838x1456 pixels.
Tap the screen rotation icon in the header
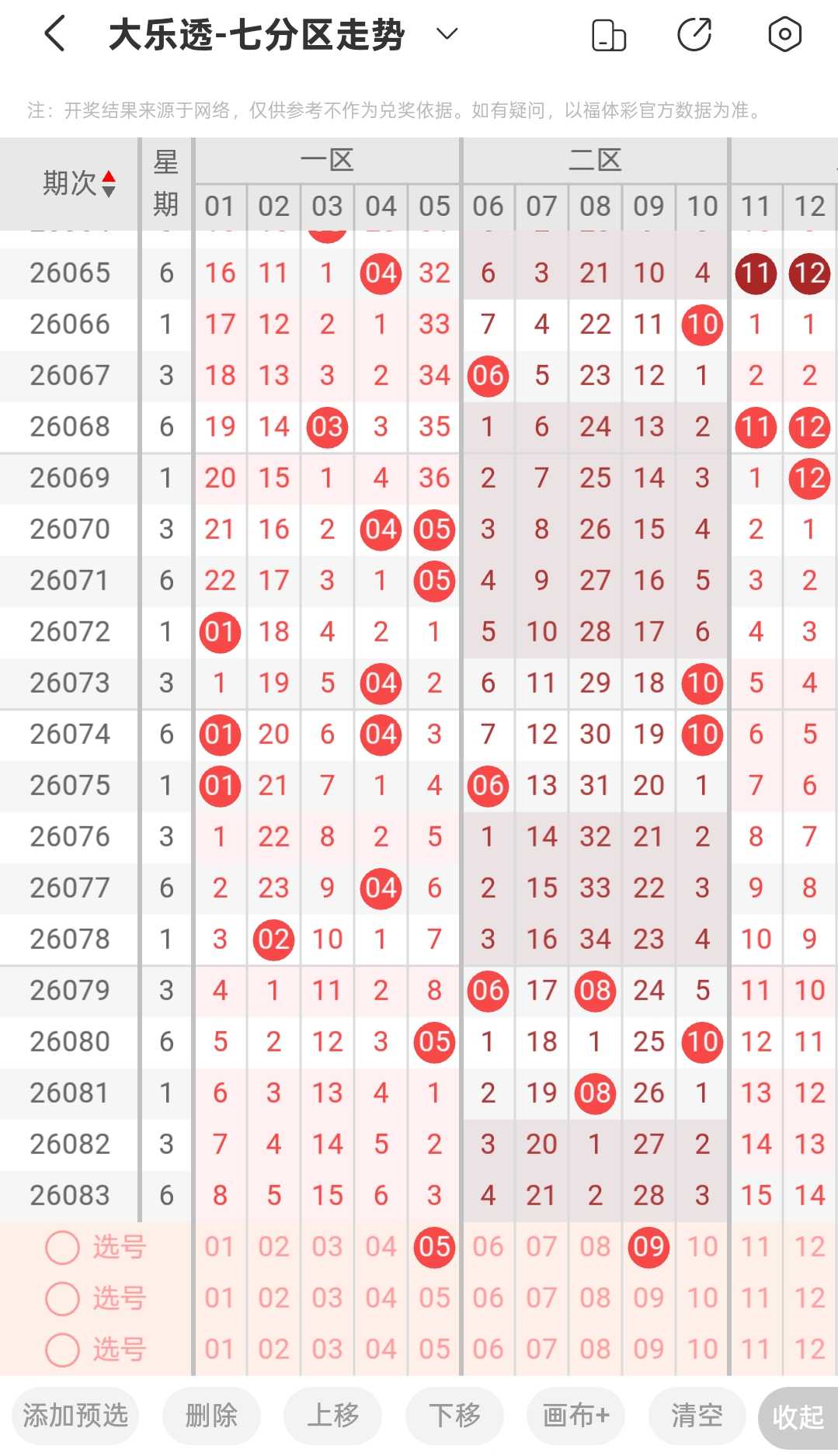tap(609, 35)
